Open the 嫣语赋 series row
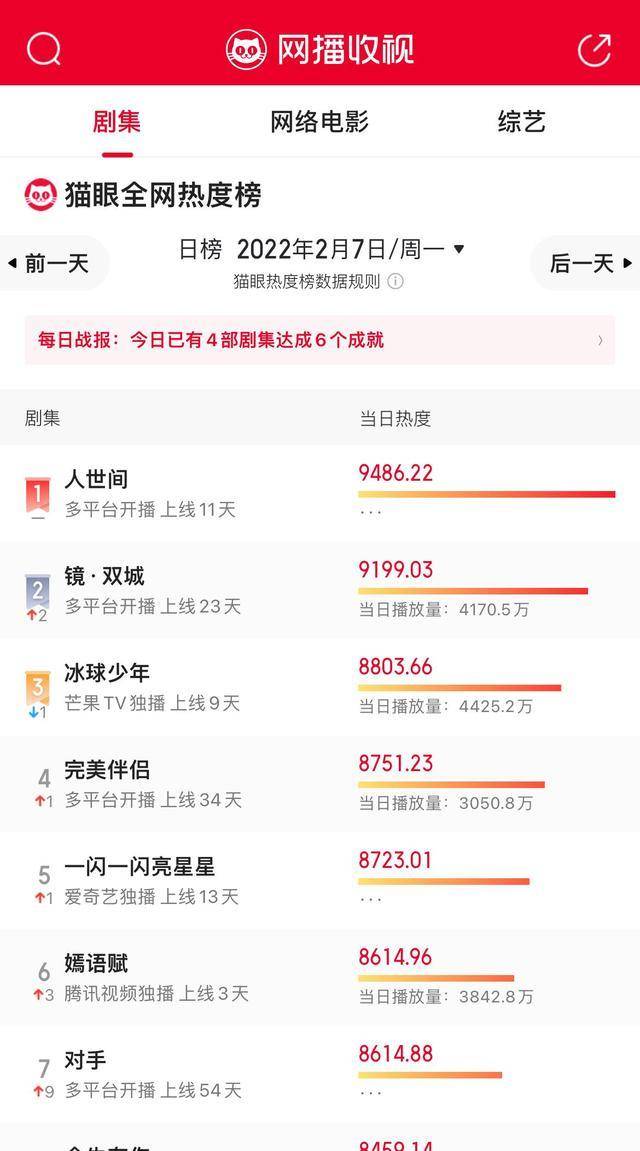 coord(320,978)
